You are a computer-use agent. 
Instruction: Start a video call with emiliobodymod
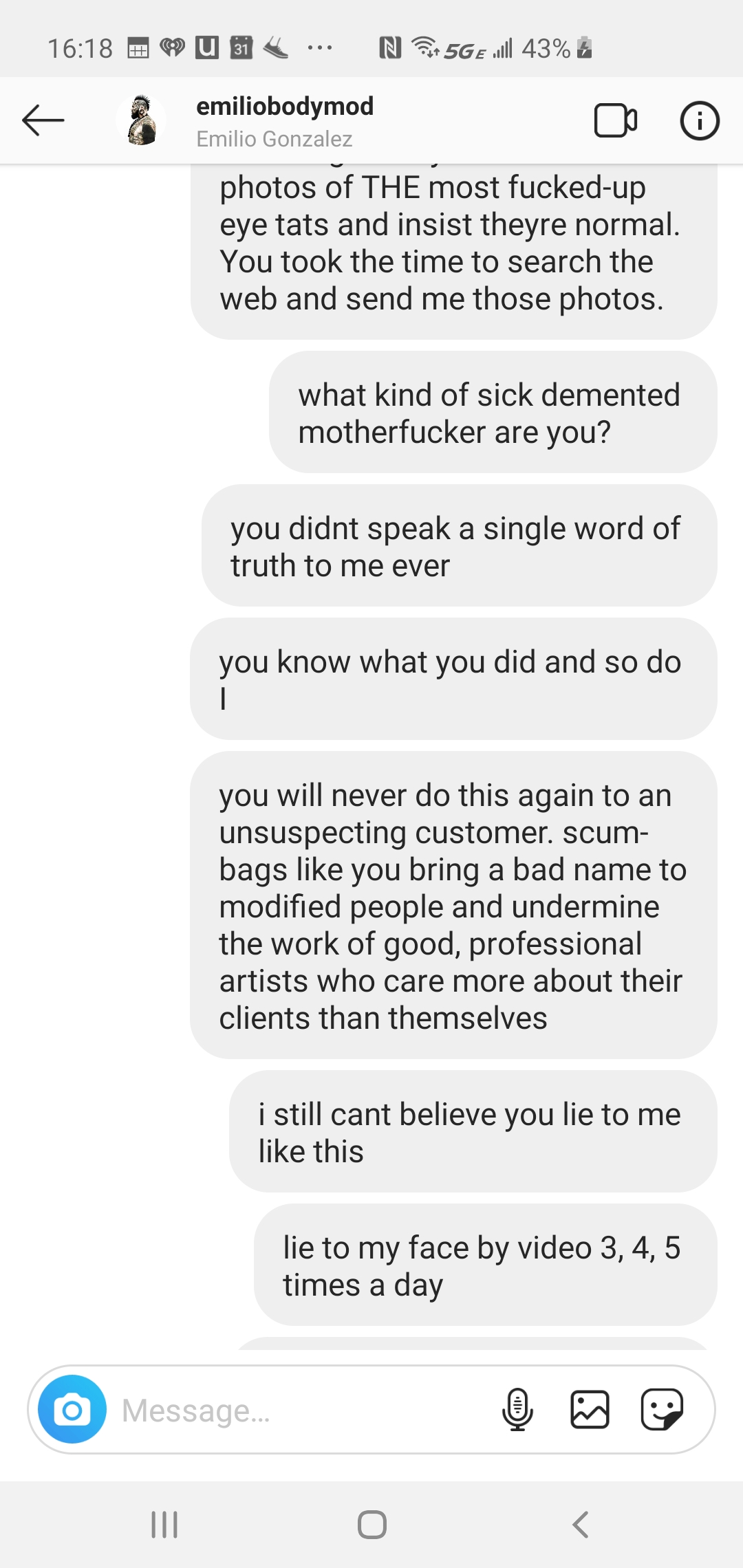click(x=615, y=121)
